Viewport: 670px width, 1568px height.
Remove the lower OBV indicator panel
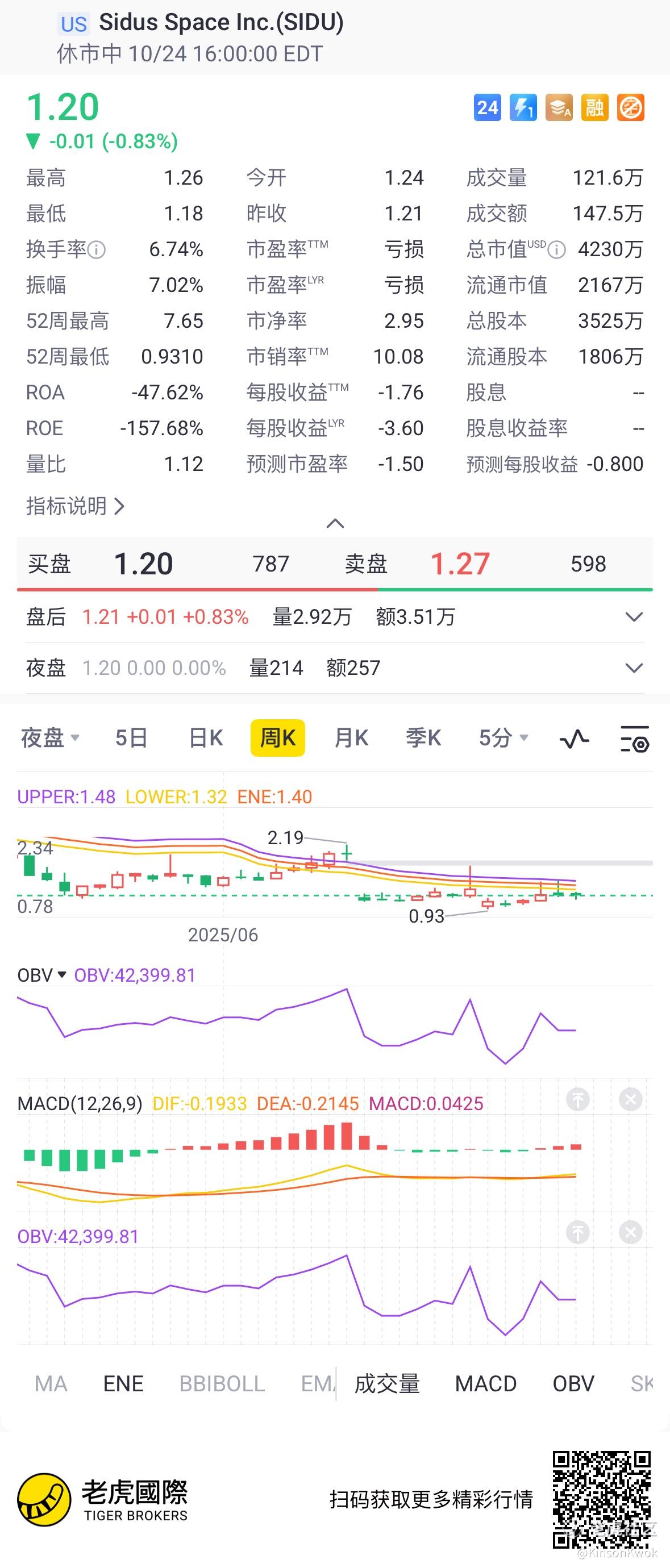[630, 1233]
